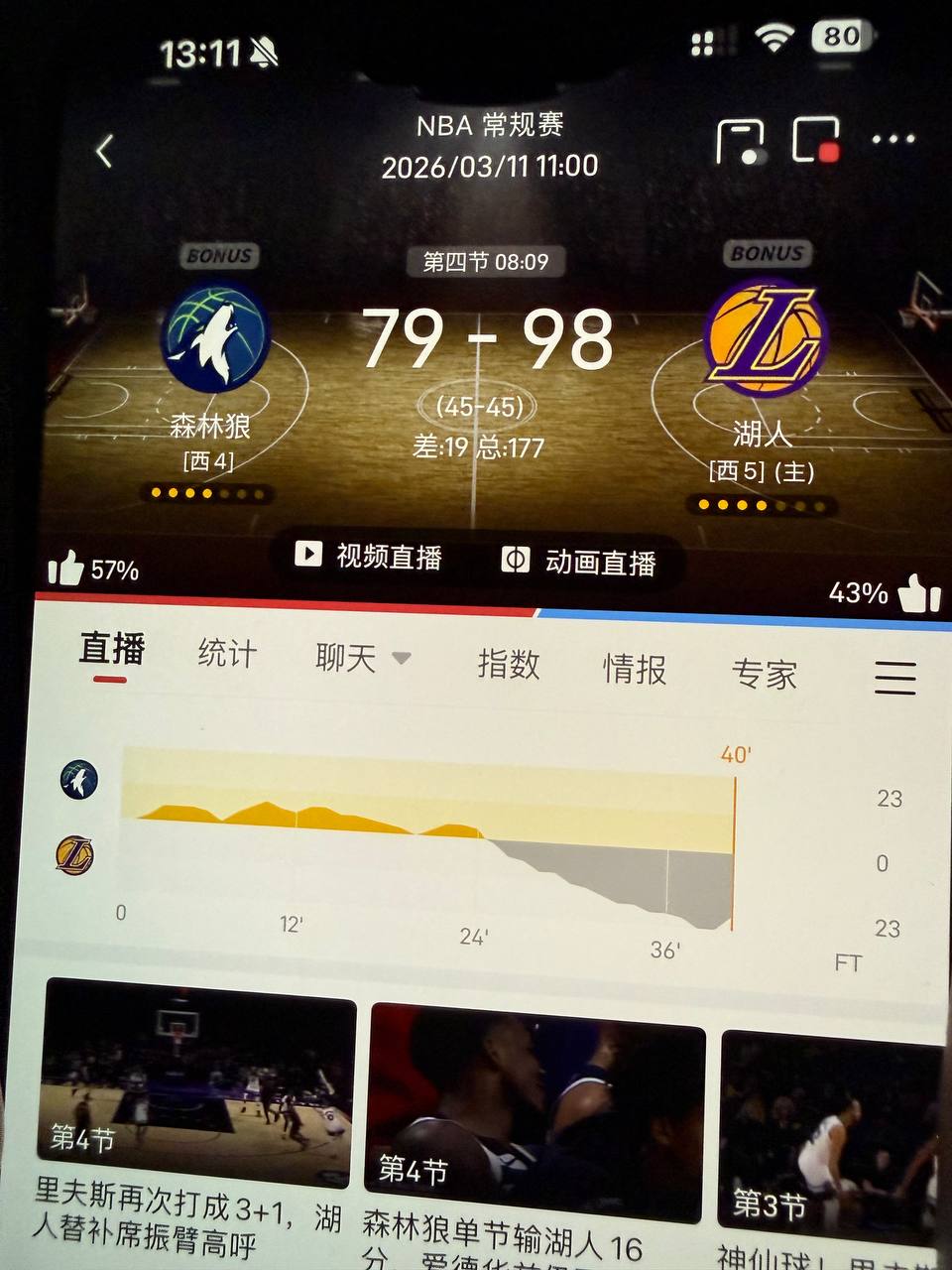Go back using the top-left arrow
The image size is (952, 1270).
[104, 152]
